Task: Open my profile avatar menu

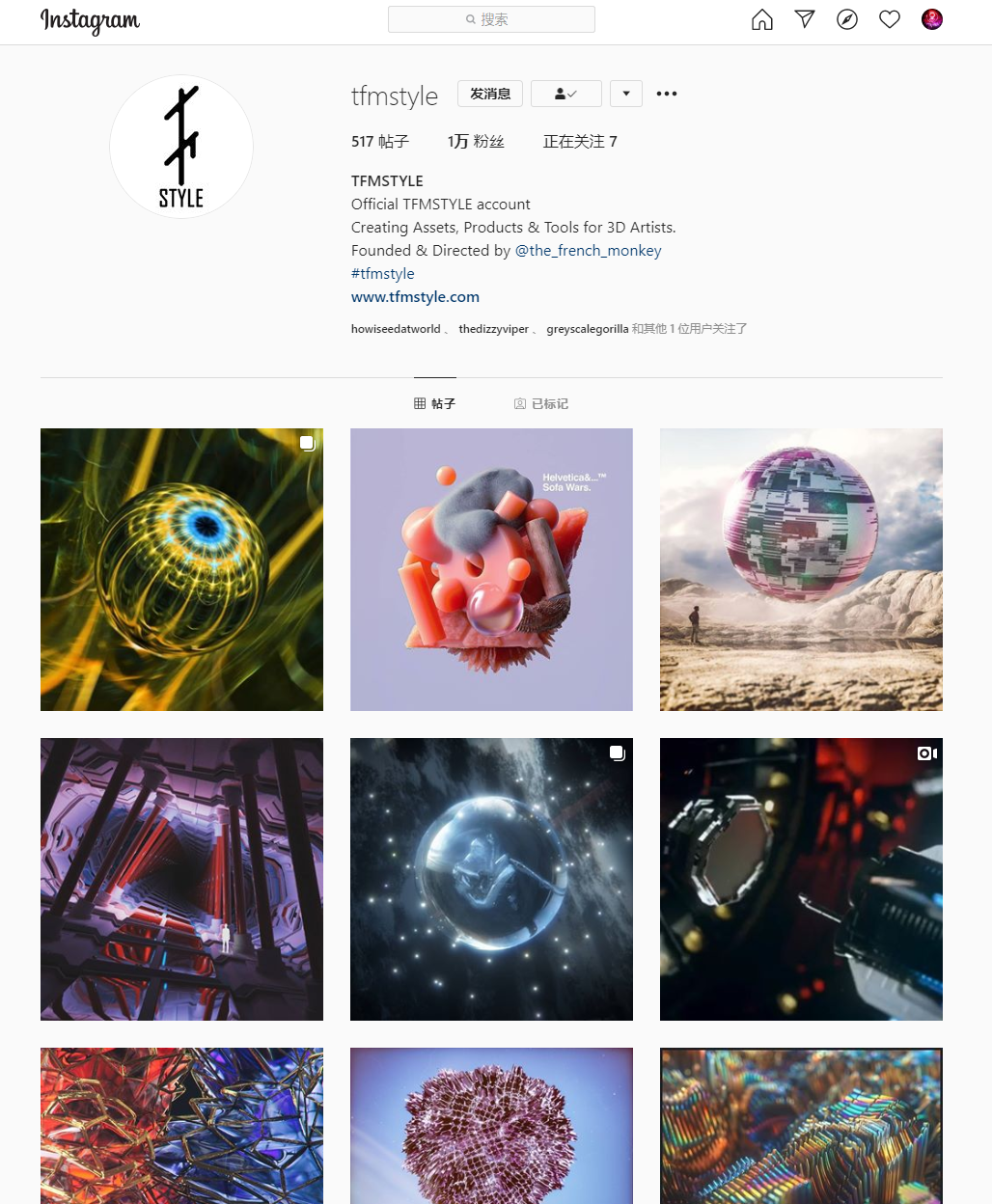Action: coord(932,19)
